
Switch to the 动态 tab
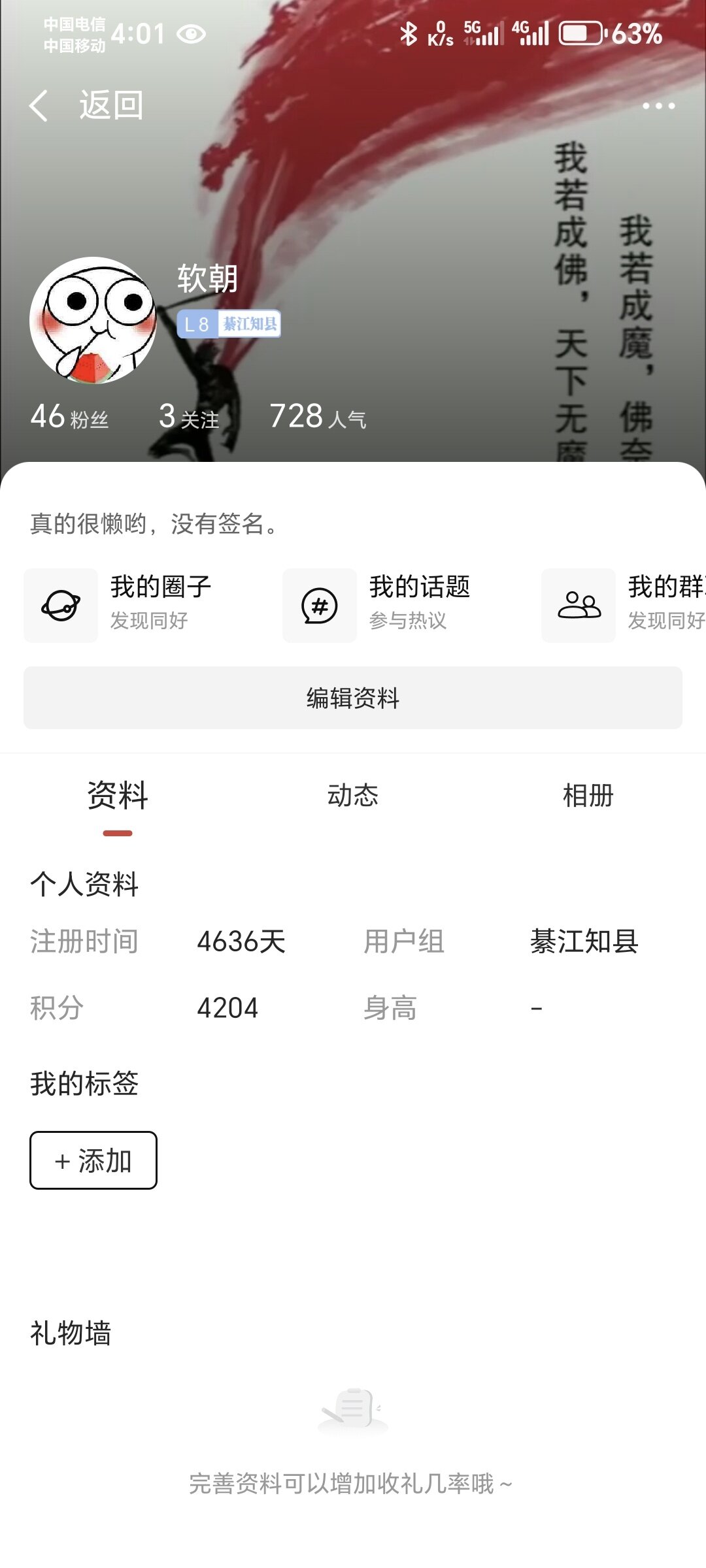point(353,796)
